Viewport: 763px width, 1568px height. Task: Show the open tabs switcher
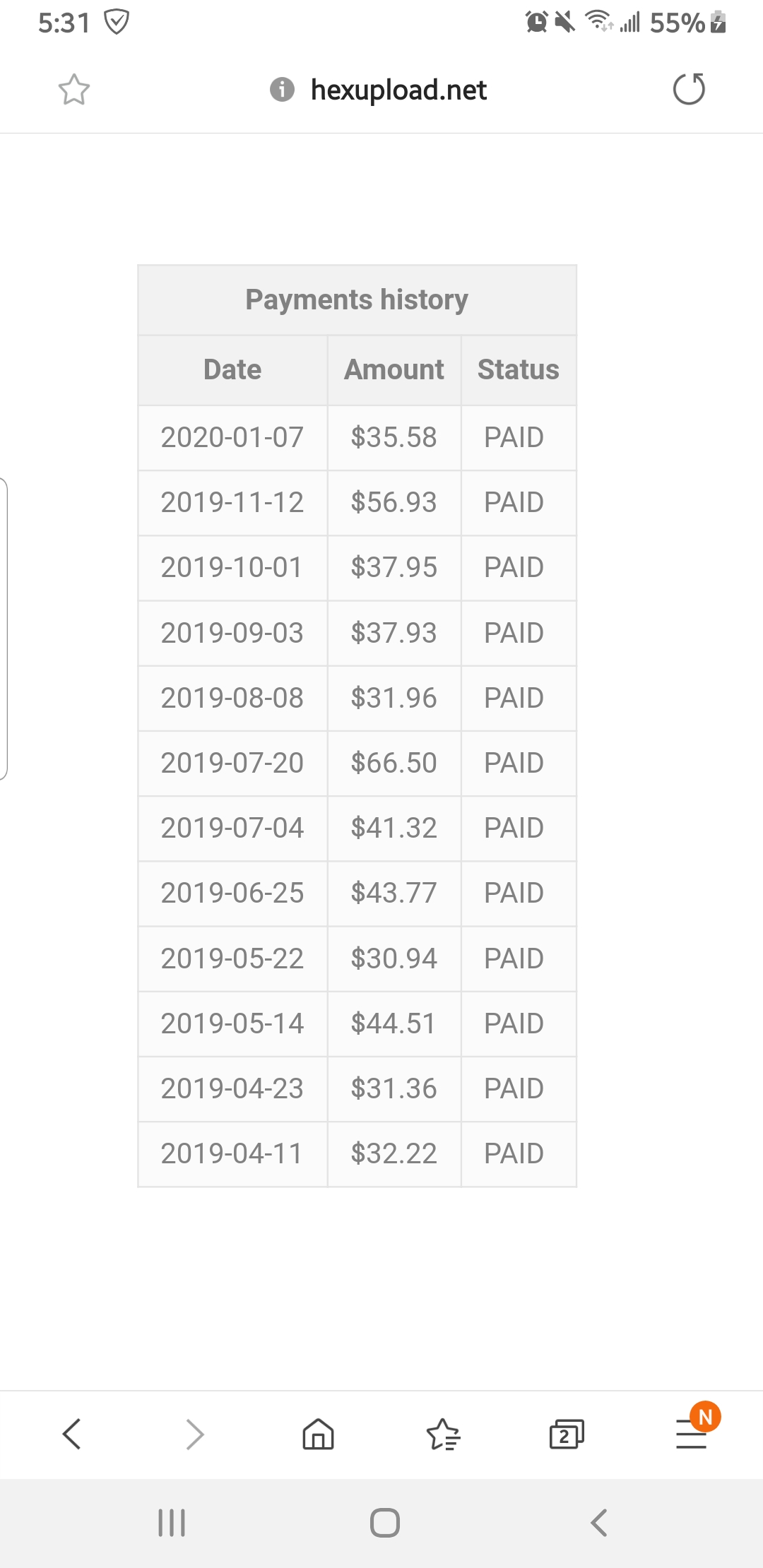click(566, 1435)
